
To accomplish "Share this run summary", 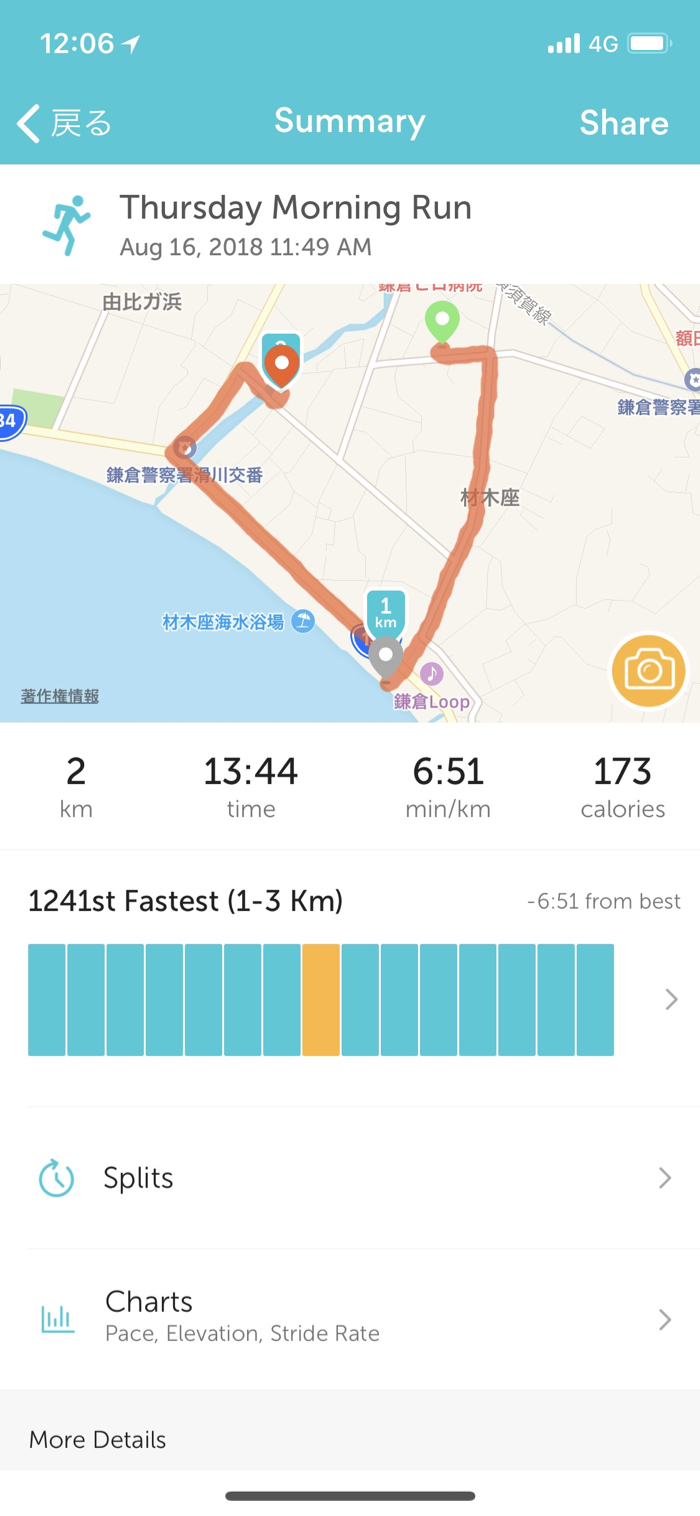I will point(623,123).
